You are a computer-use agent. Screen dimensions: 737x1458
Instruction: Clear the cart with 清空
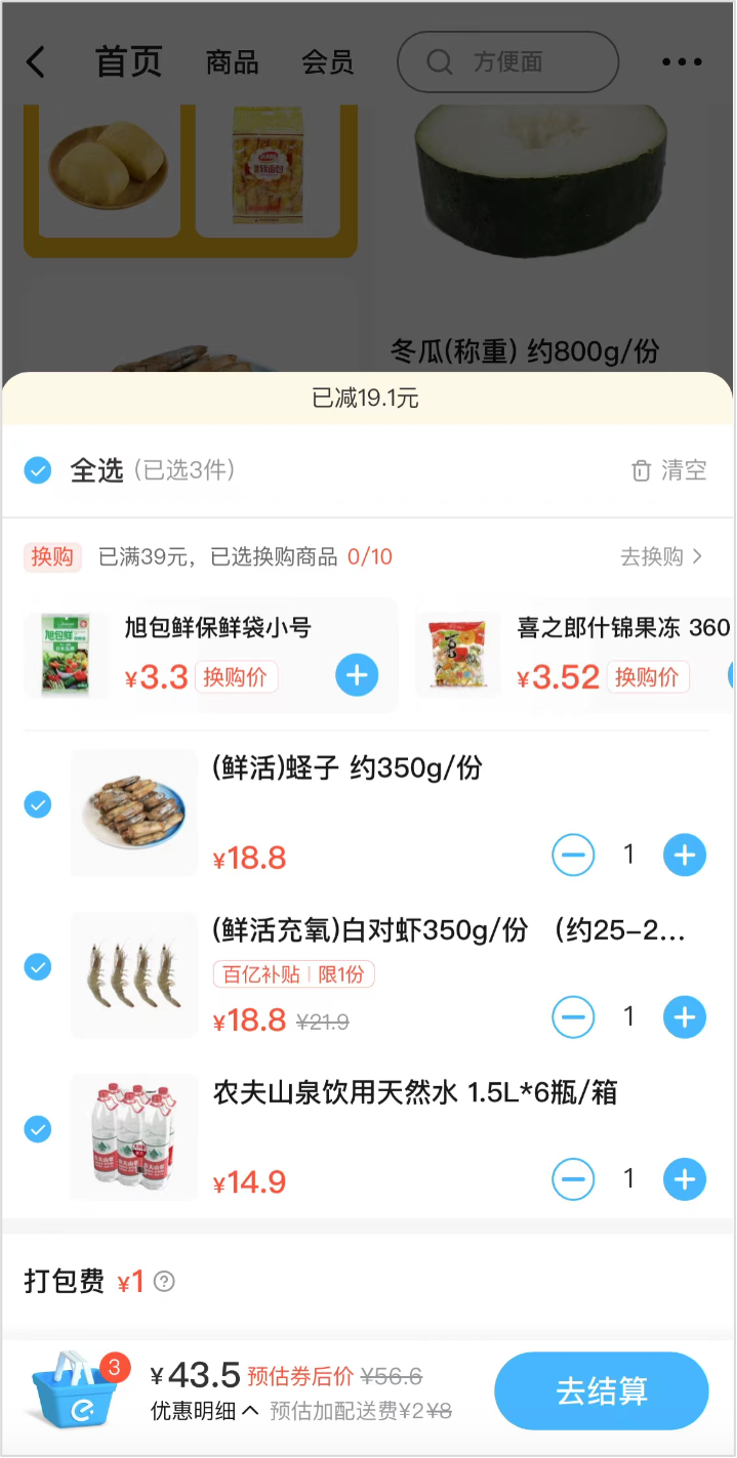coord(669,470)
